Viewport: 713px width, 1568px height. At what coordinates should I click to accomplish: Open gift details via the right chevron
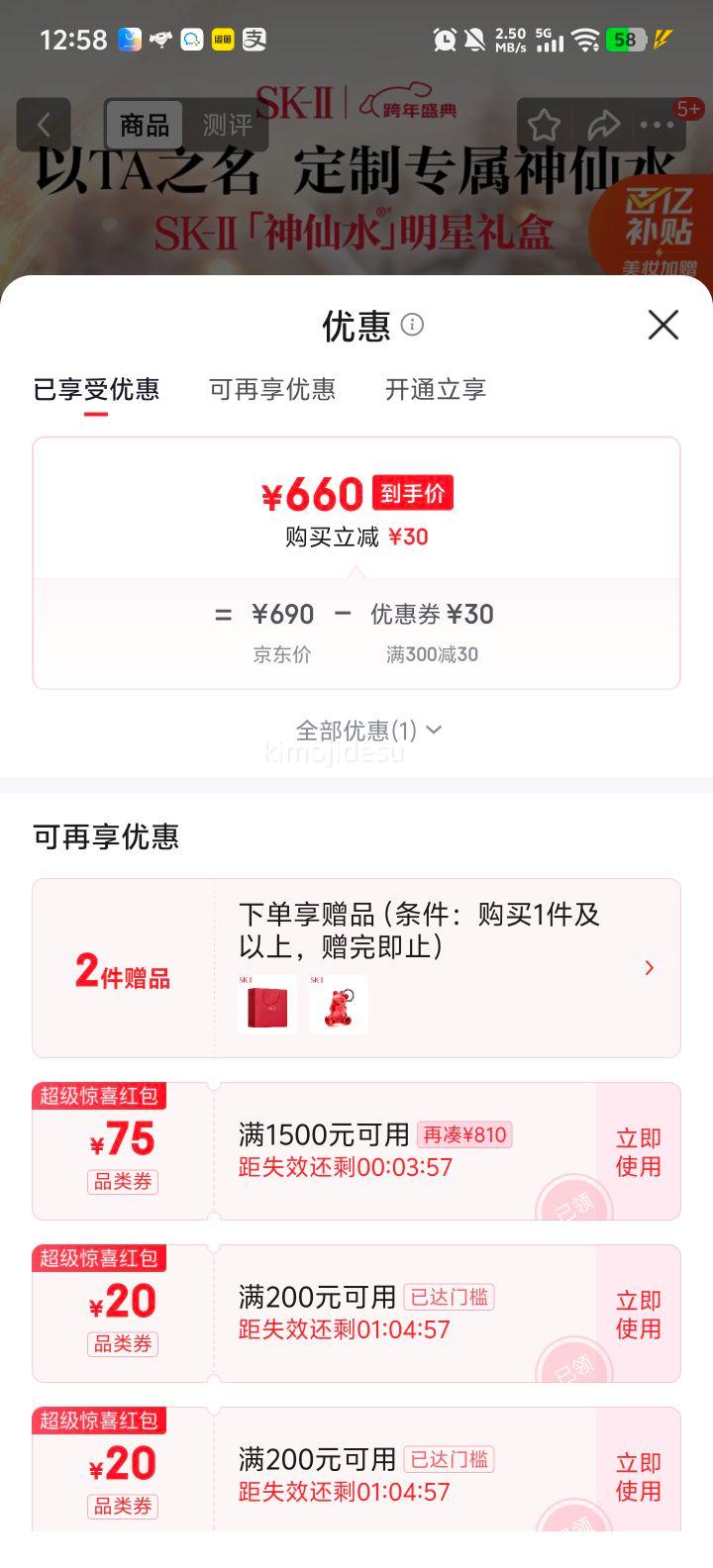point(649,968)
